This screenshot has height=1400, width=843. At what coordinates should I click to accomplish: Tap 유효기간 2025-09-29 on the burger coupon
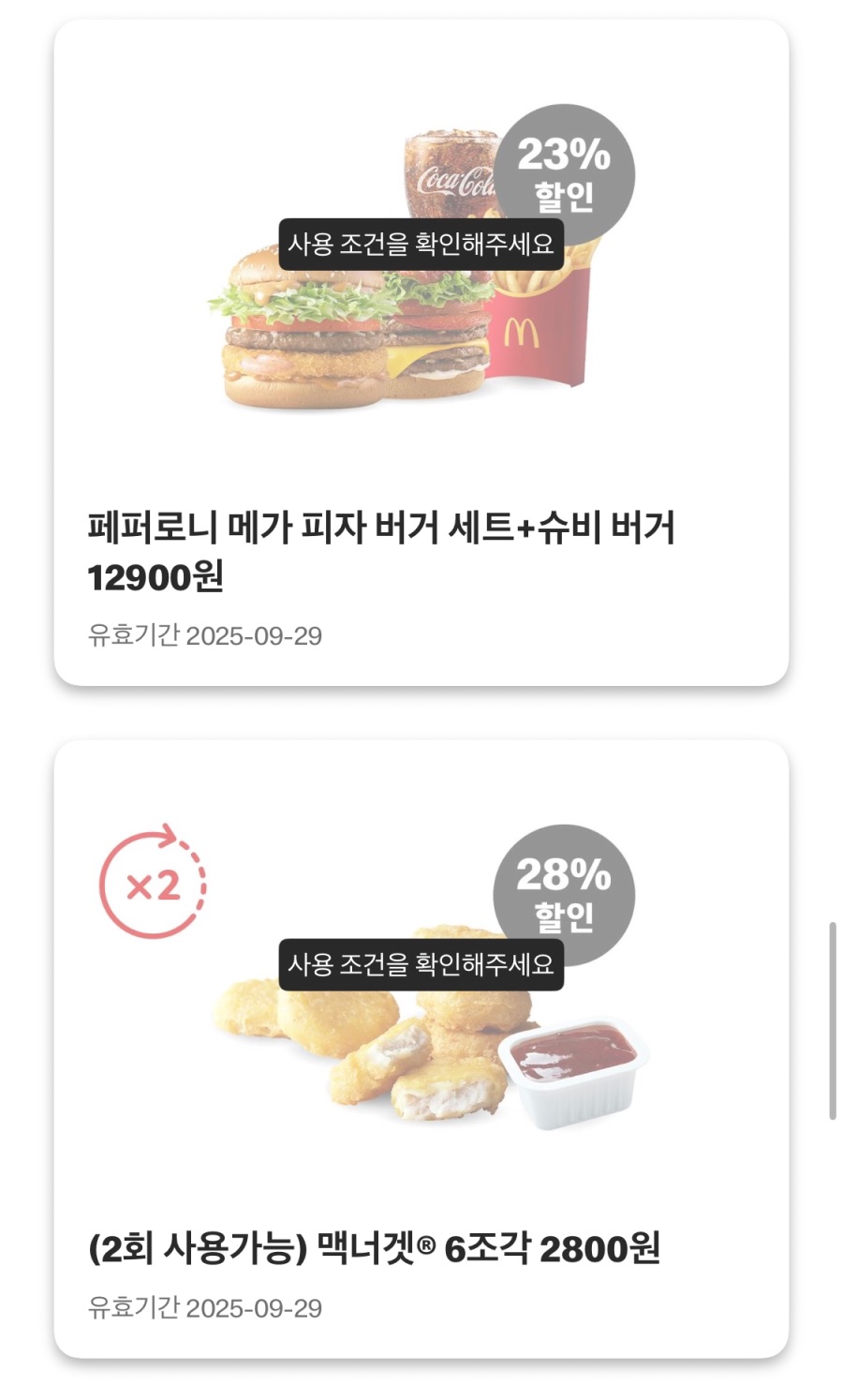(206, 635)
